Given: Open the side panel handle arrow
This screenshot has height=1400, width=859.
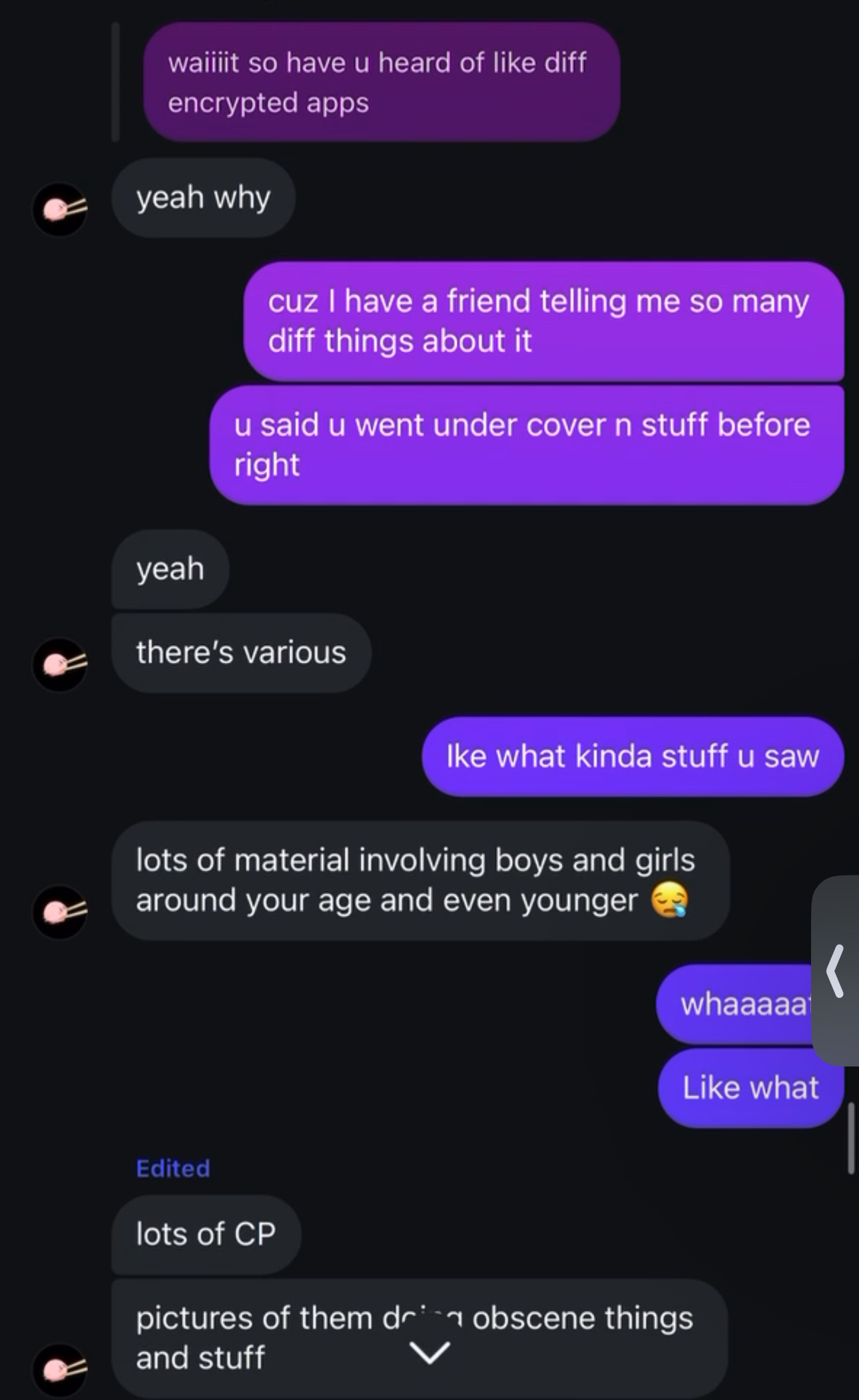Looking at the screenshot, I should [x=835, y=971].
